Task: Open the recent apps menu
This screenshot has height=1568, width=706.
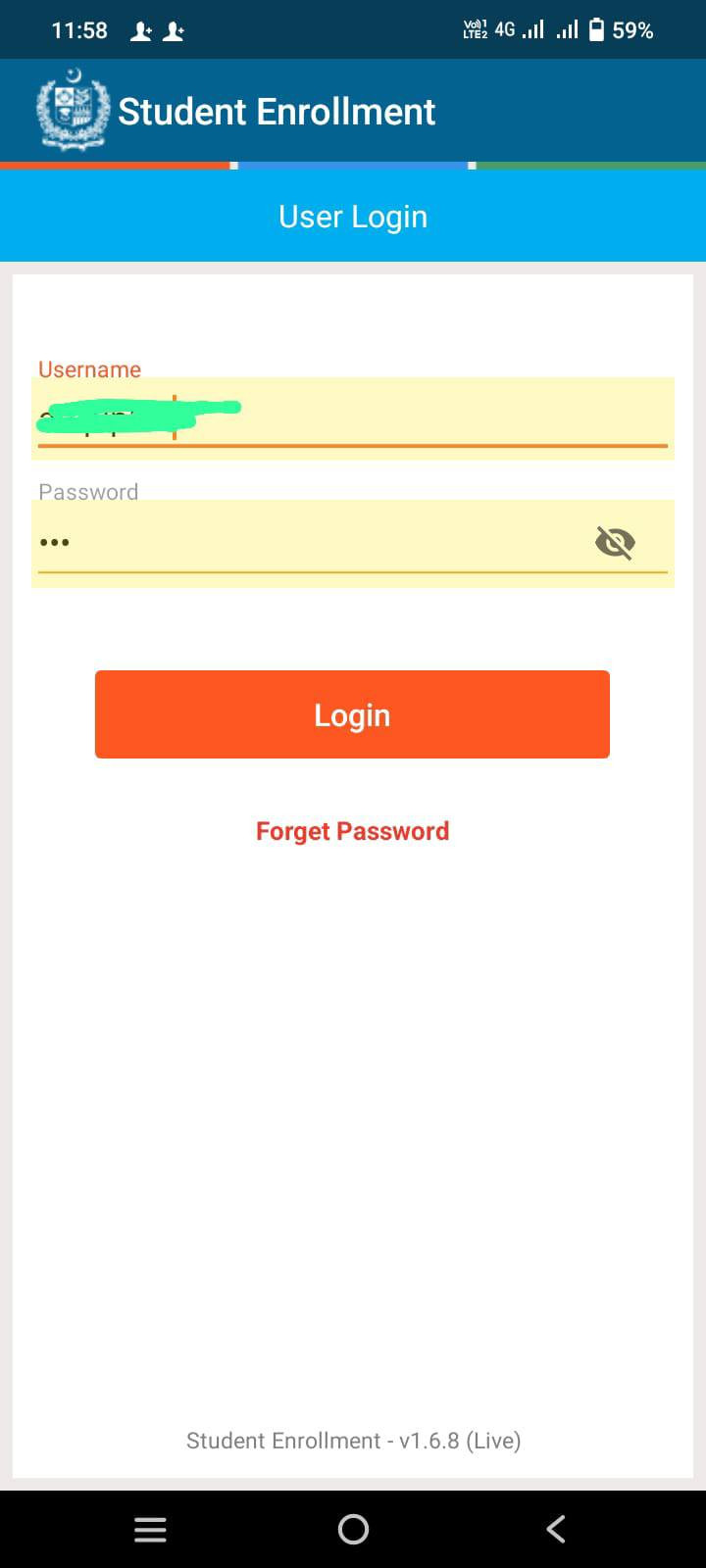Action: [x=150, y=1529]
